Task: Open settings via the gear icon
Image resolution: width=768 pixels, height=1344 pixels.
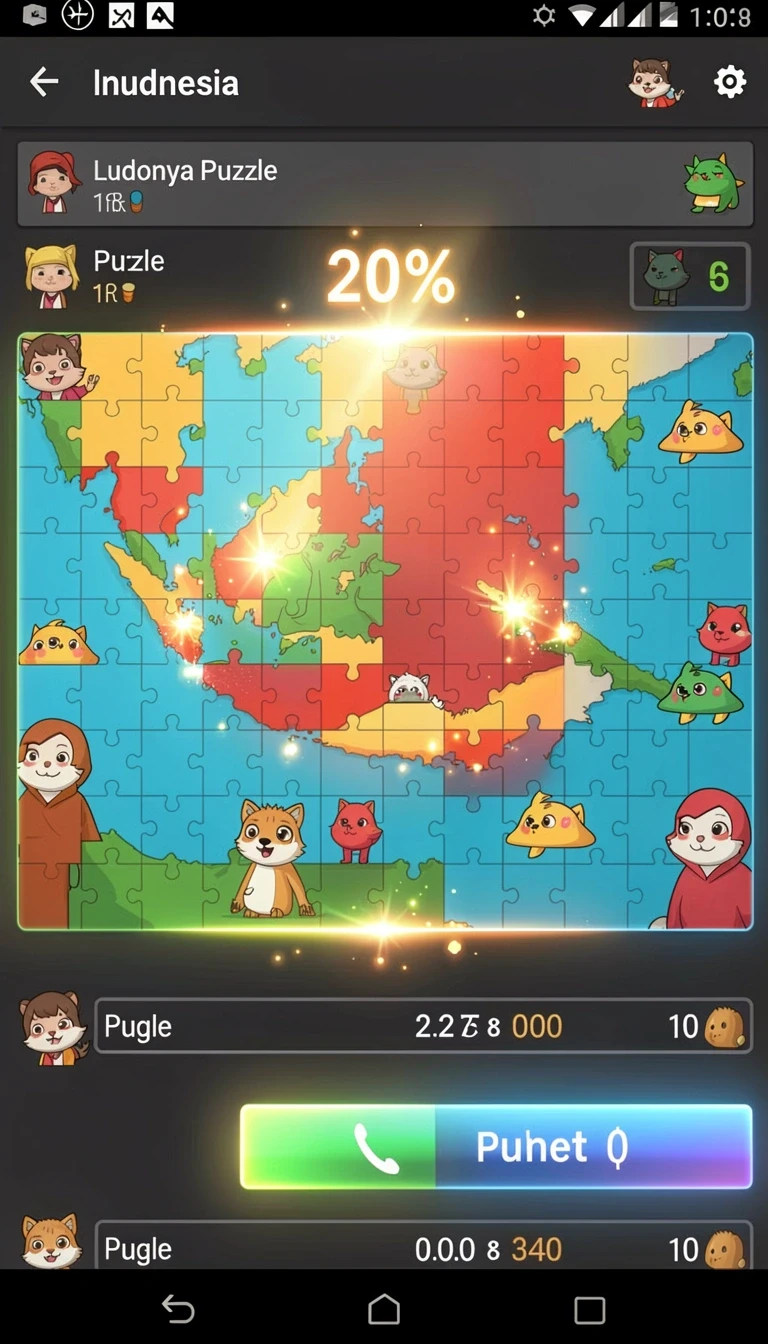Action: pos(730,82)
